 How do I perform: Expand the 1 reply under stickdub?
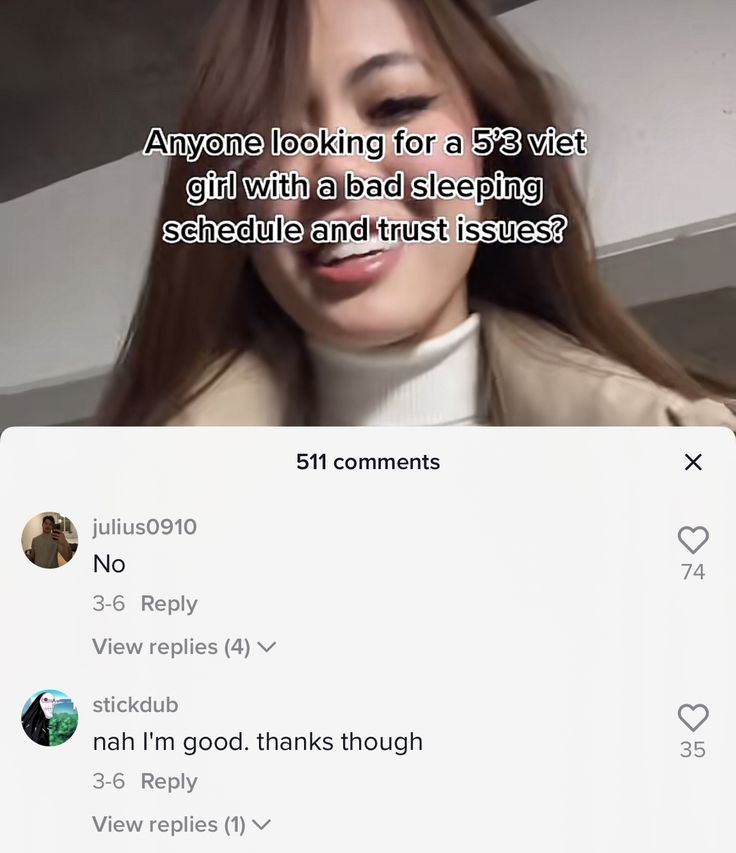coord(181,825)
